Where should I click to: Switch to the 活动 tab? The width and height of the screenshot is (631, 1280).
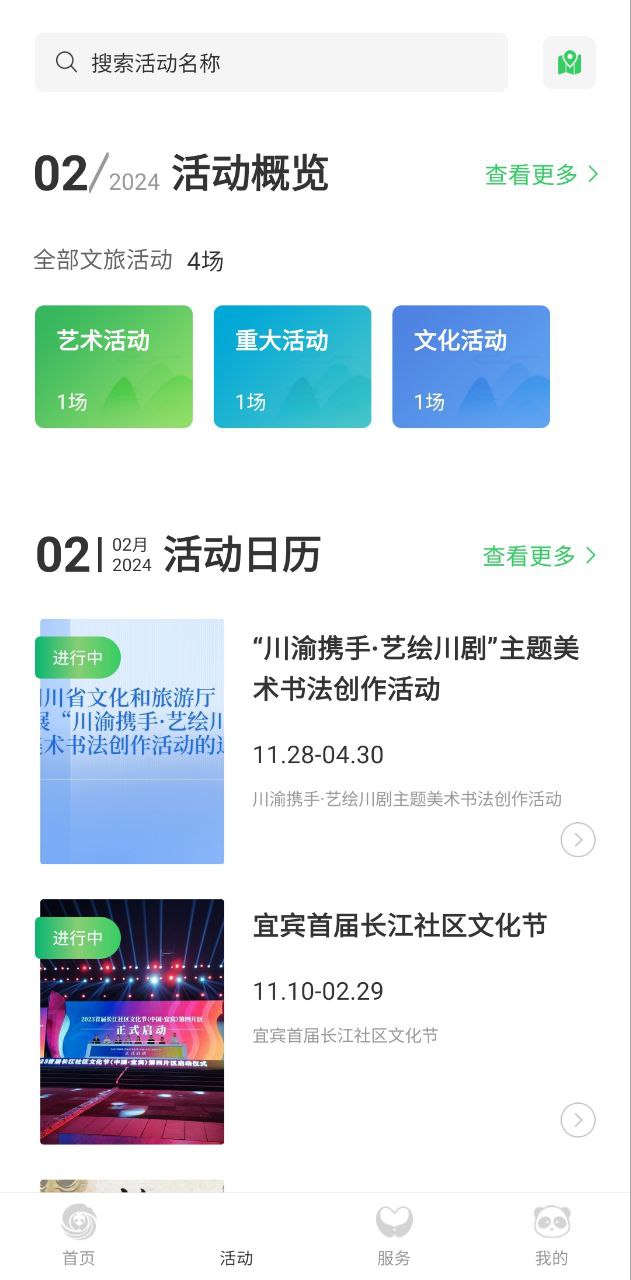pyautogui.click(x=236, y=1236)
